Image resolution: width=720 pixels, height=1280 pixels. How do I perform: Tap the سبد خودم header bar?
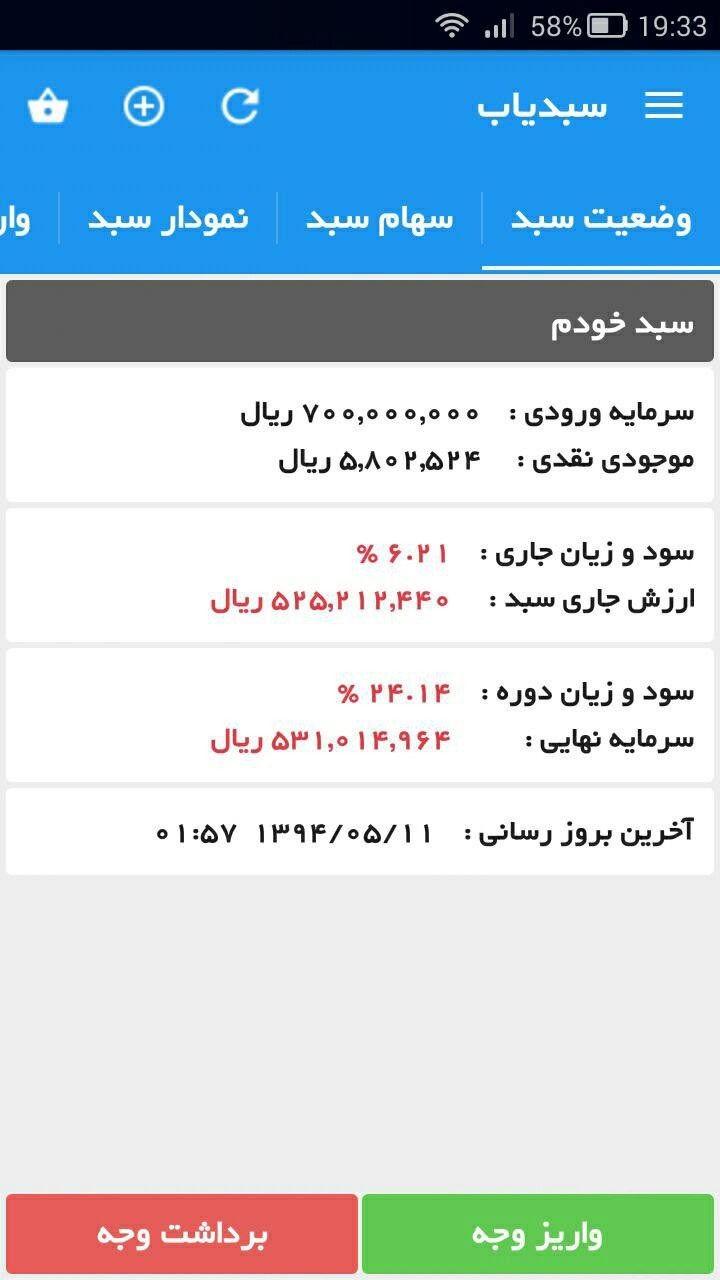(360, 320)
